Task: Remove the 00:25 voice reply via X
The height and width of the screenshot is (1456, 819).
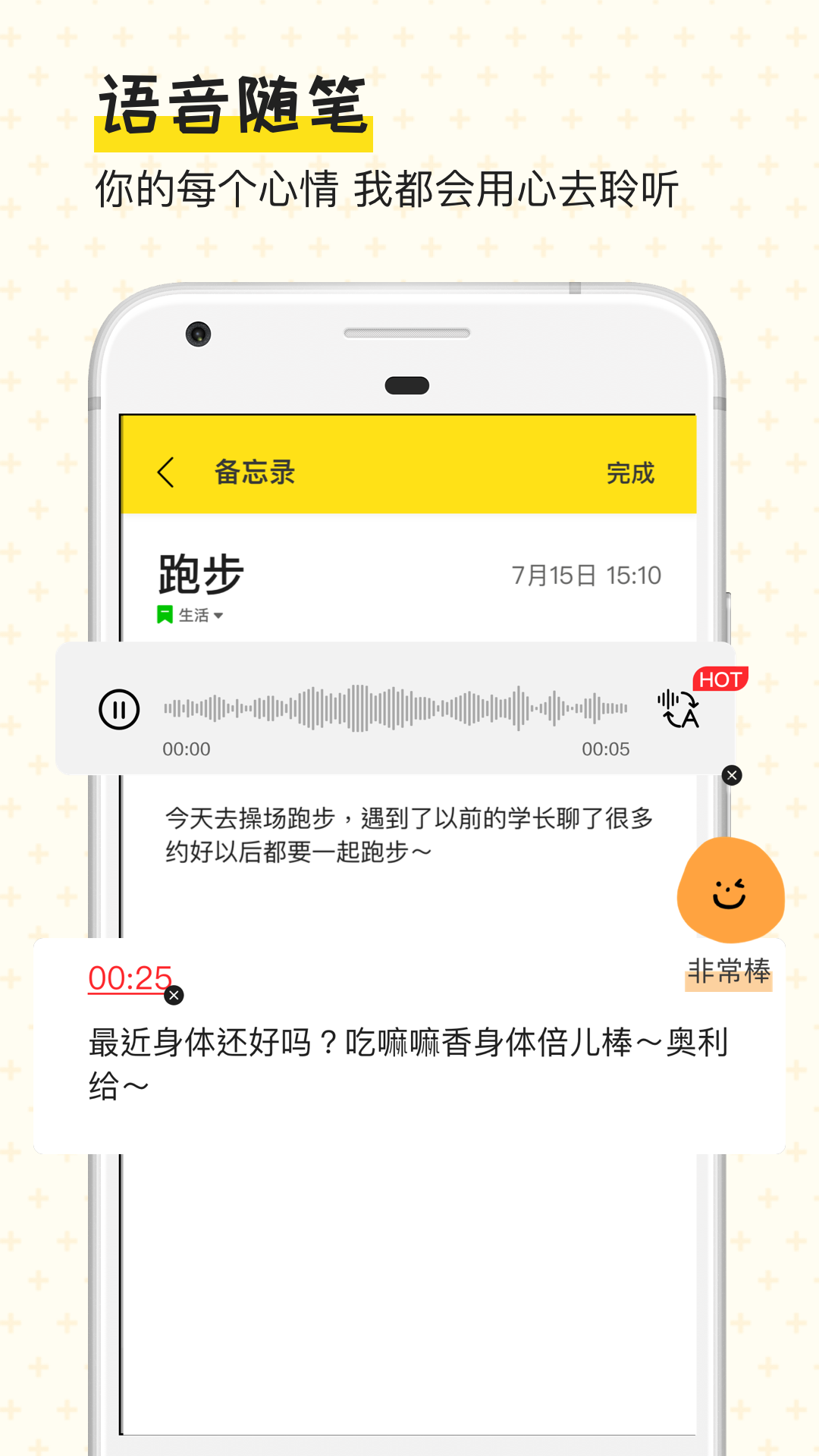Action: click(175, 995)
